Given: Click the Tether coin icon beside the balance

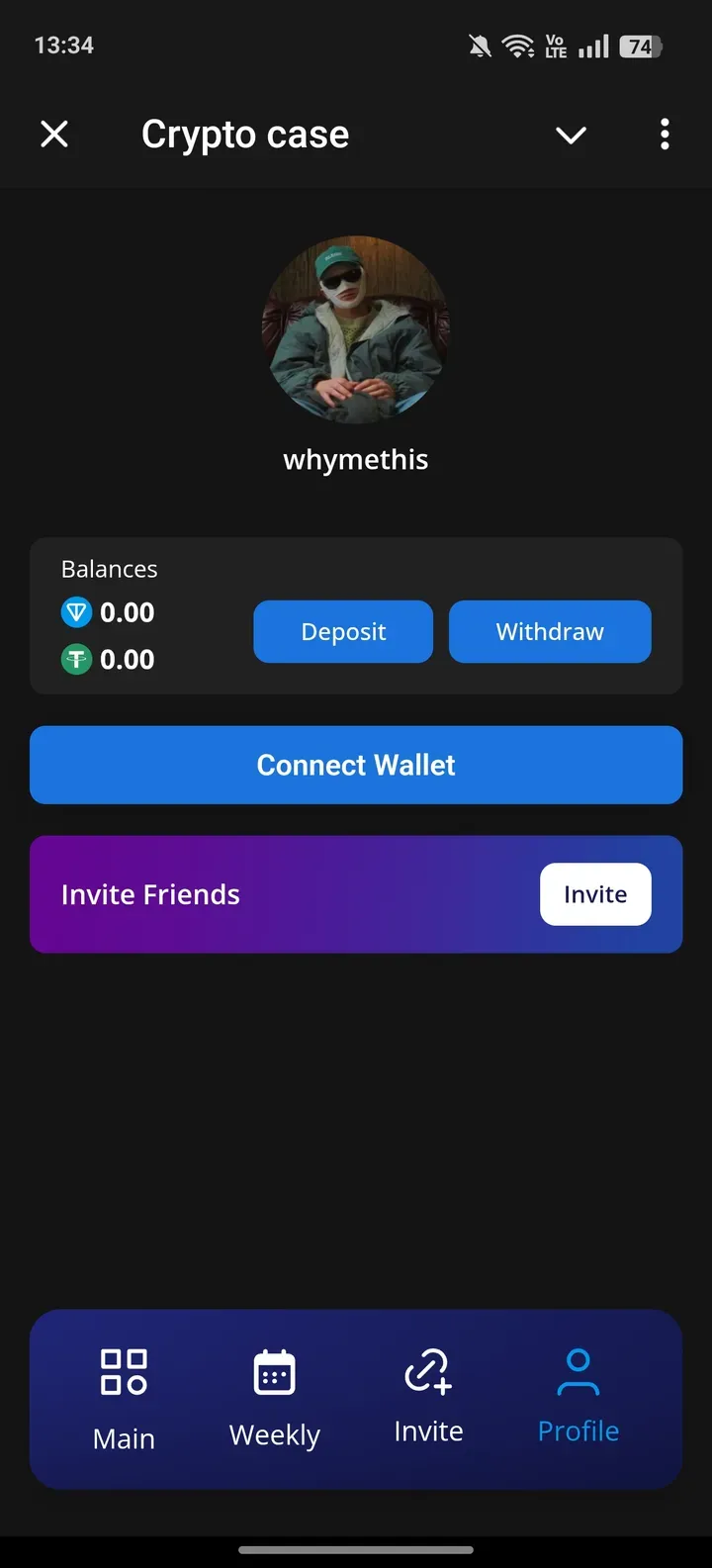Looking at the screenshot, I should [x=76, y=659].
